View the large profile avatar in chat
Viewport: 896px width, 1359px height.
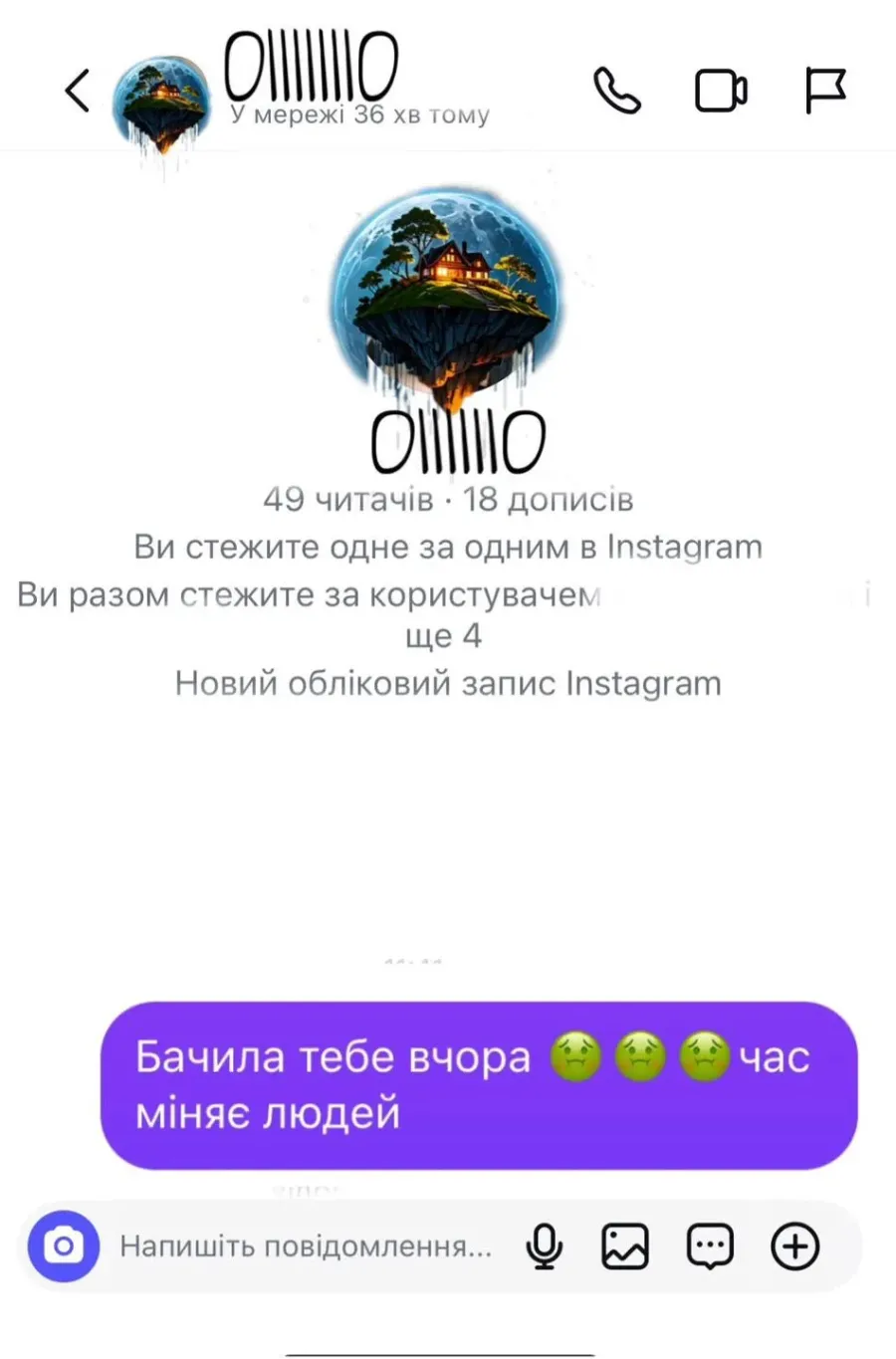pyautogui.click(x=447, y=296)
